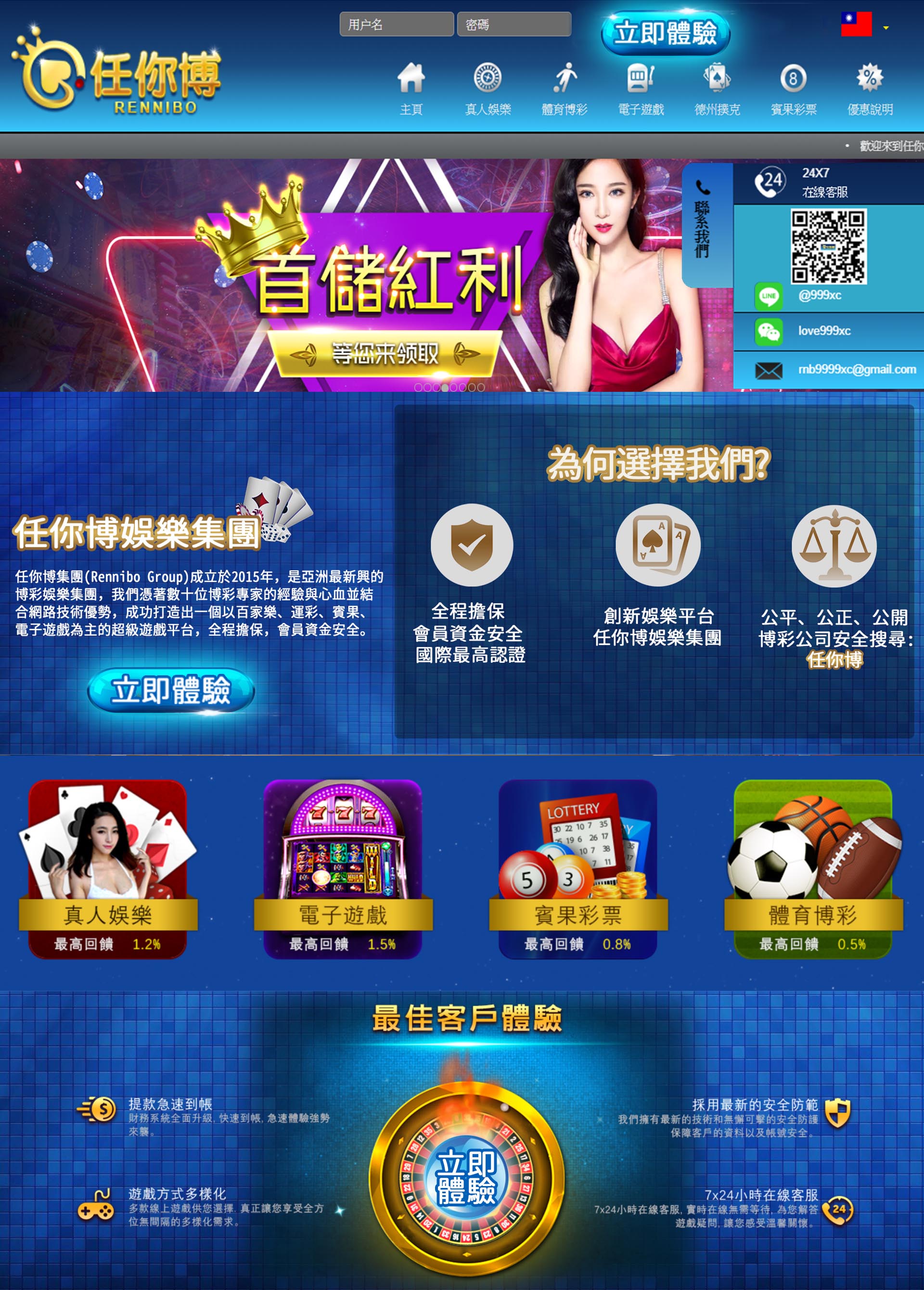This screenshot has height=1290, width=924.
Task: Open the 電子遊戲 slot card
Action: click(342, 868)
